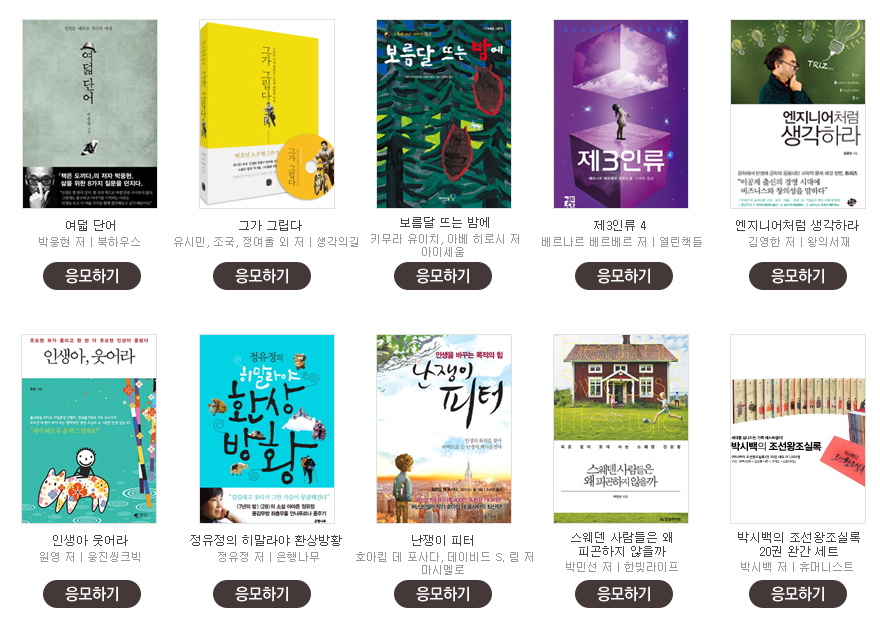Tap 응모하기 under 보름달 뜨는 밤에

click(443, 276)
